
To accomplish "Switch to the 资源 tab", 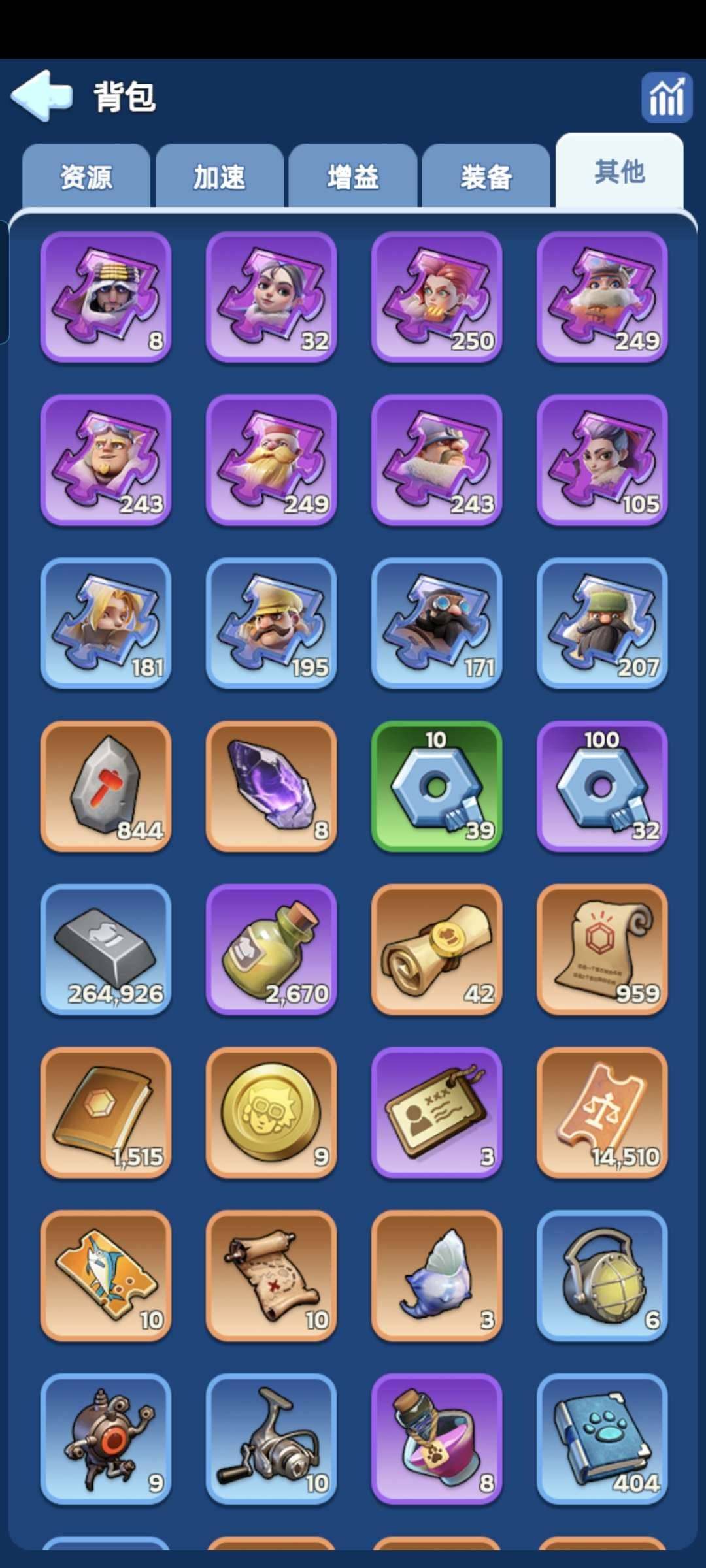I will point(86,177).
